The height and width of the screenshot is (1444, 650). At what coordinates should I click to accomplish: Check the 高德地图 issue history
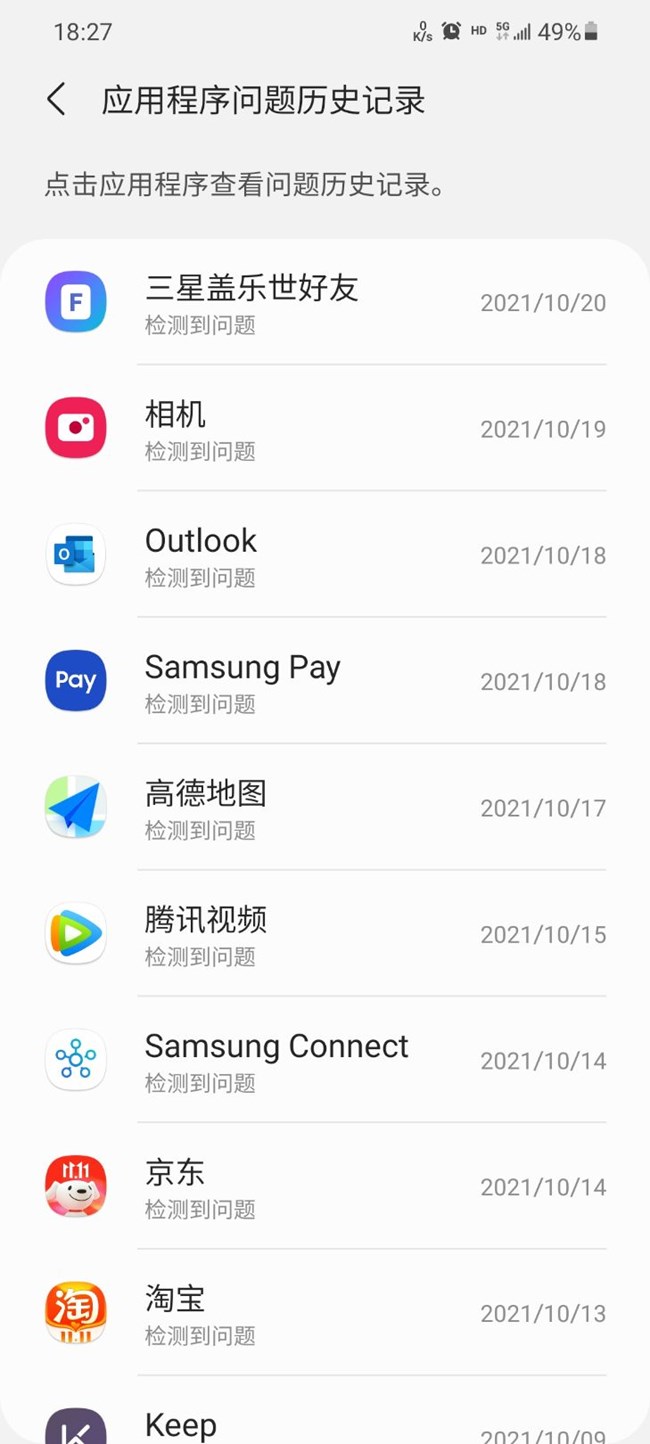pyautogui.click(x=325, y=807)
